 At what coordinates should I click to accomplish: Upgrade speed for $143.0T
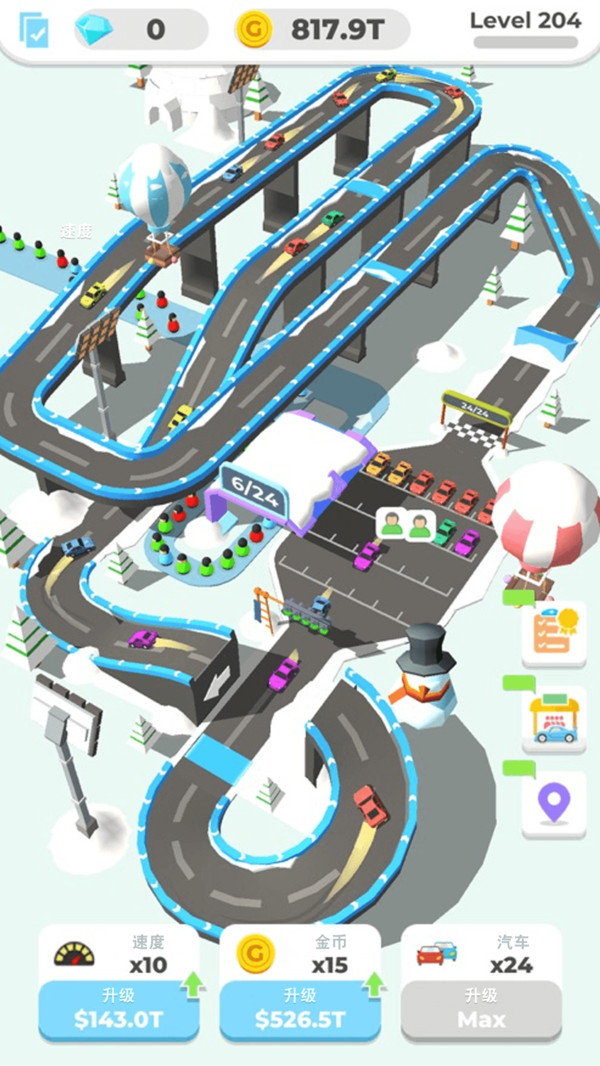click(x=118, y=1009)
